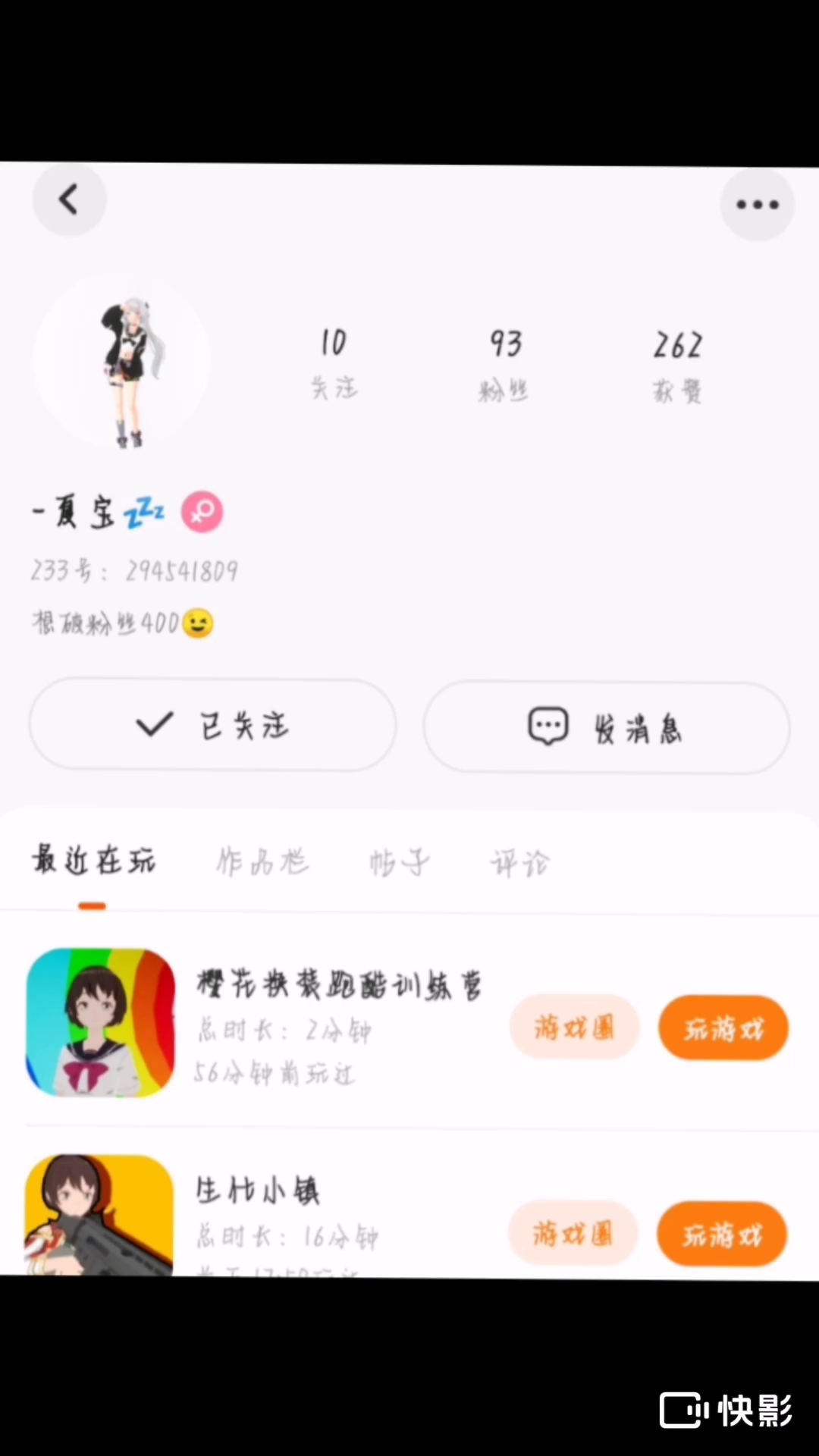Switch to the 最近在玩 tab

93,862
